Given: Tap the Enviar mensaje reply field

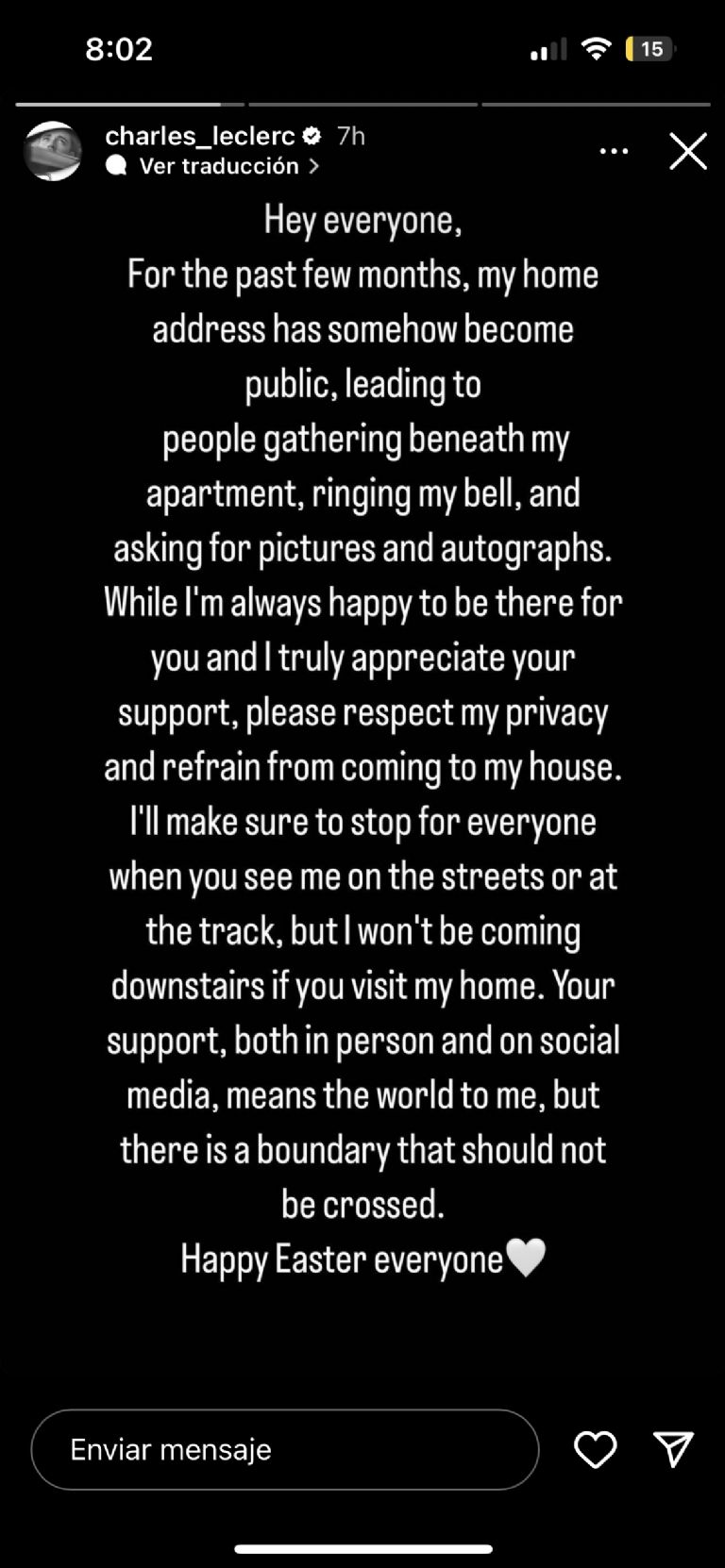Looking at the screenshot, I should point(284,1449).
